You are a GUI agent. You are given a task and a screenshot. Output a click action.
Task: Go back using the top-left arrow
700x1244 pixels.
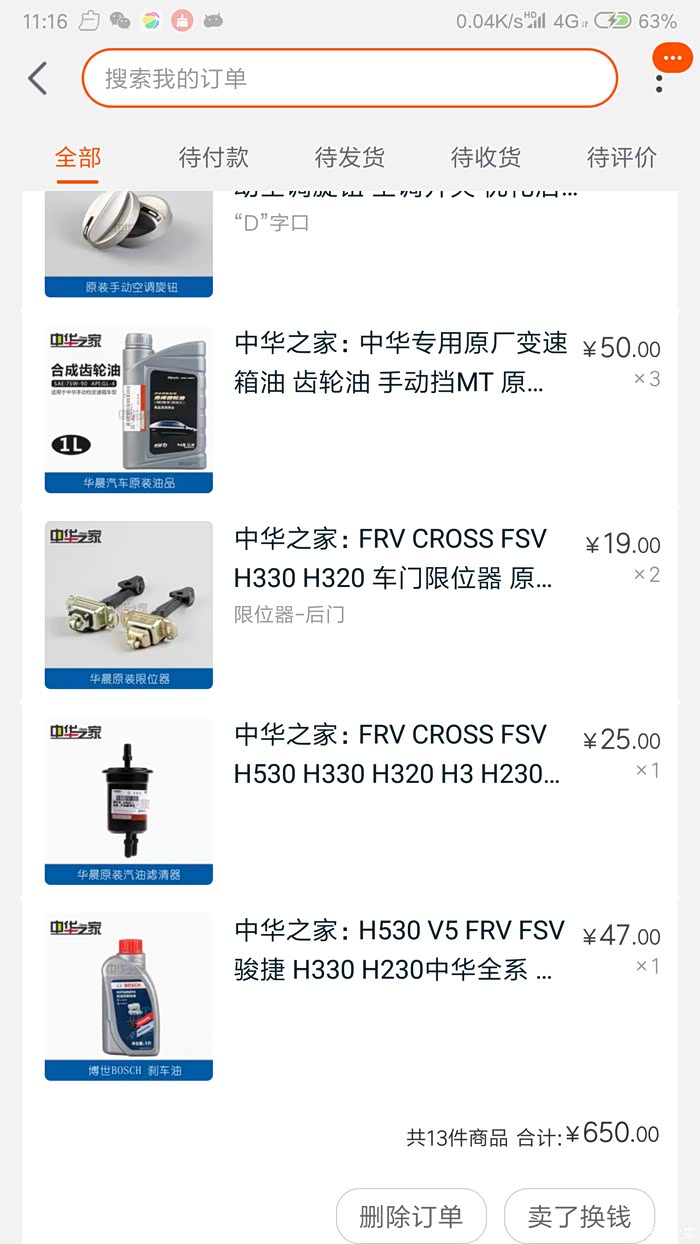(38, 78)
